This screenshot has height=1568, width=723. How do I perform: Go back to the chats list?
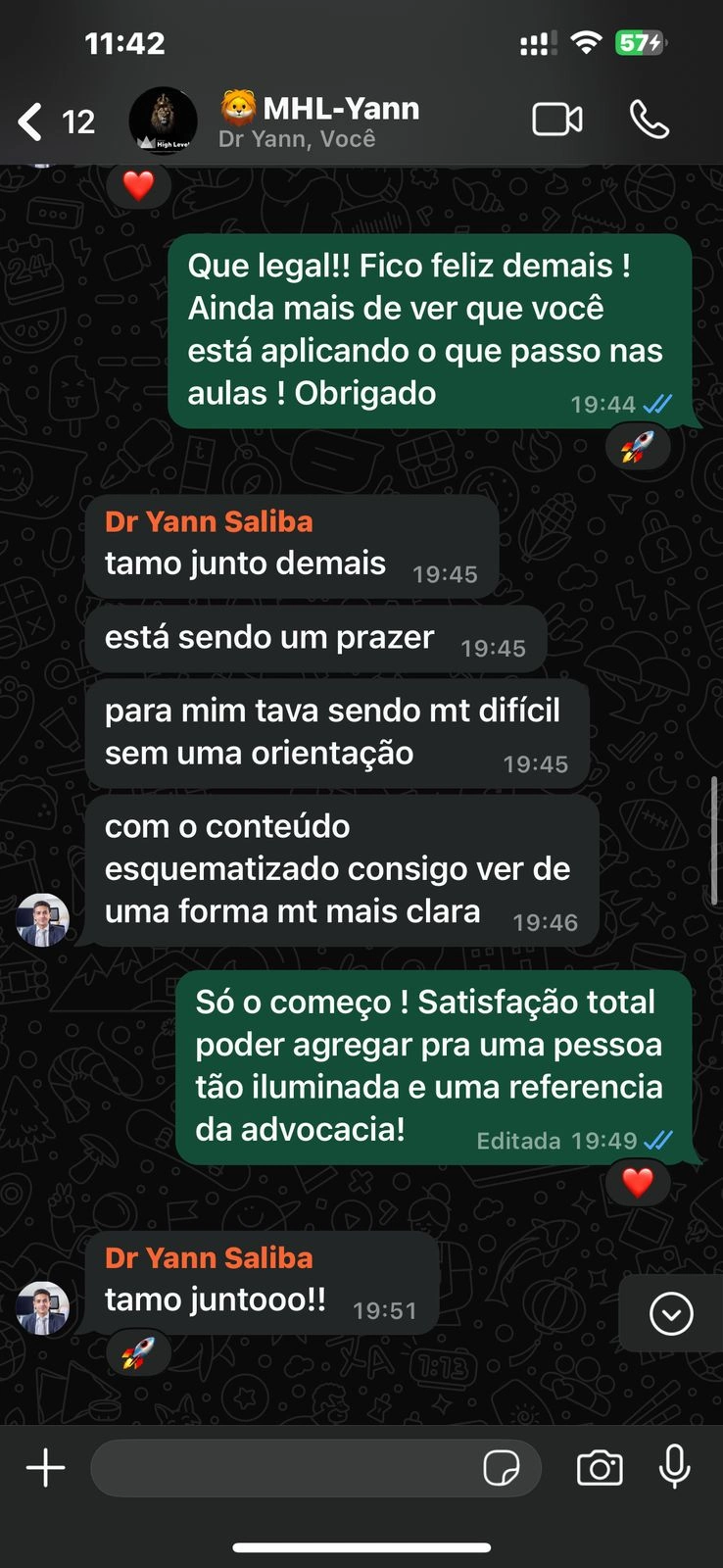point(28,121)
